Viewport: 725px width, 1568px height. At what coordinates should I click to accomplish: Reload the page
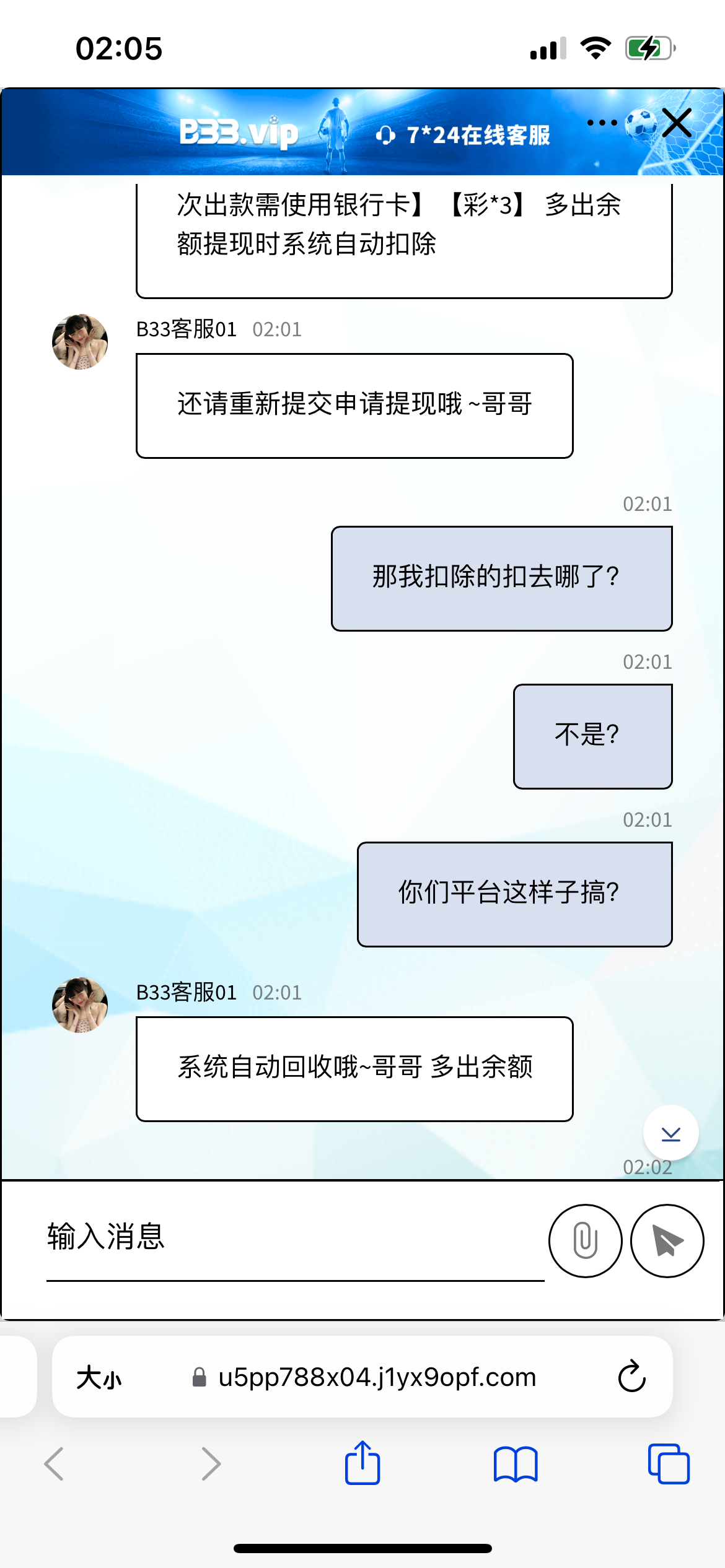click(631, 1377)
